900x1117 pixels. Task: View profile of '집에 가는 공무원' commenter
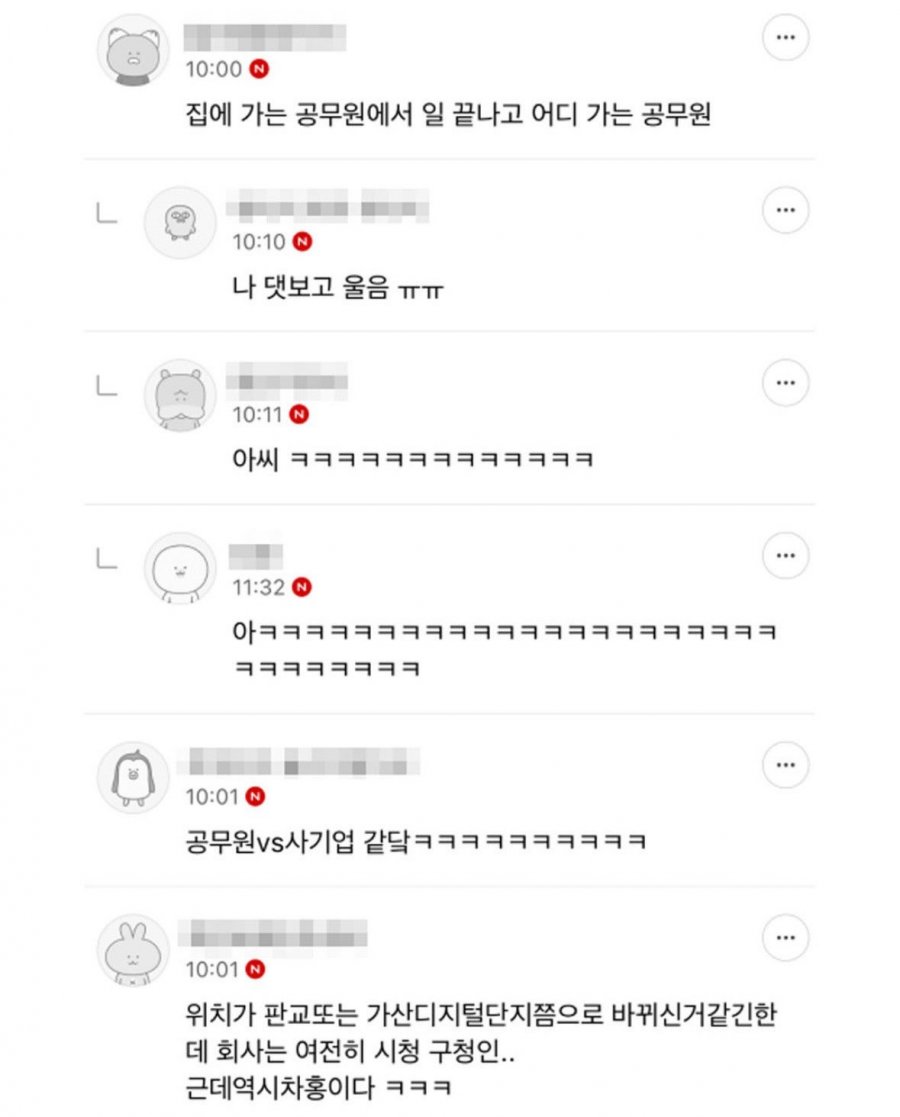tap(133, 51)
